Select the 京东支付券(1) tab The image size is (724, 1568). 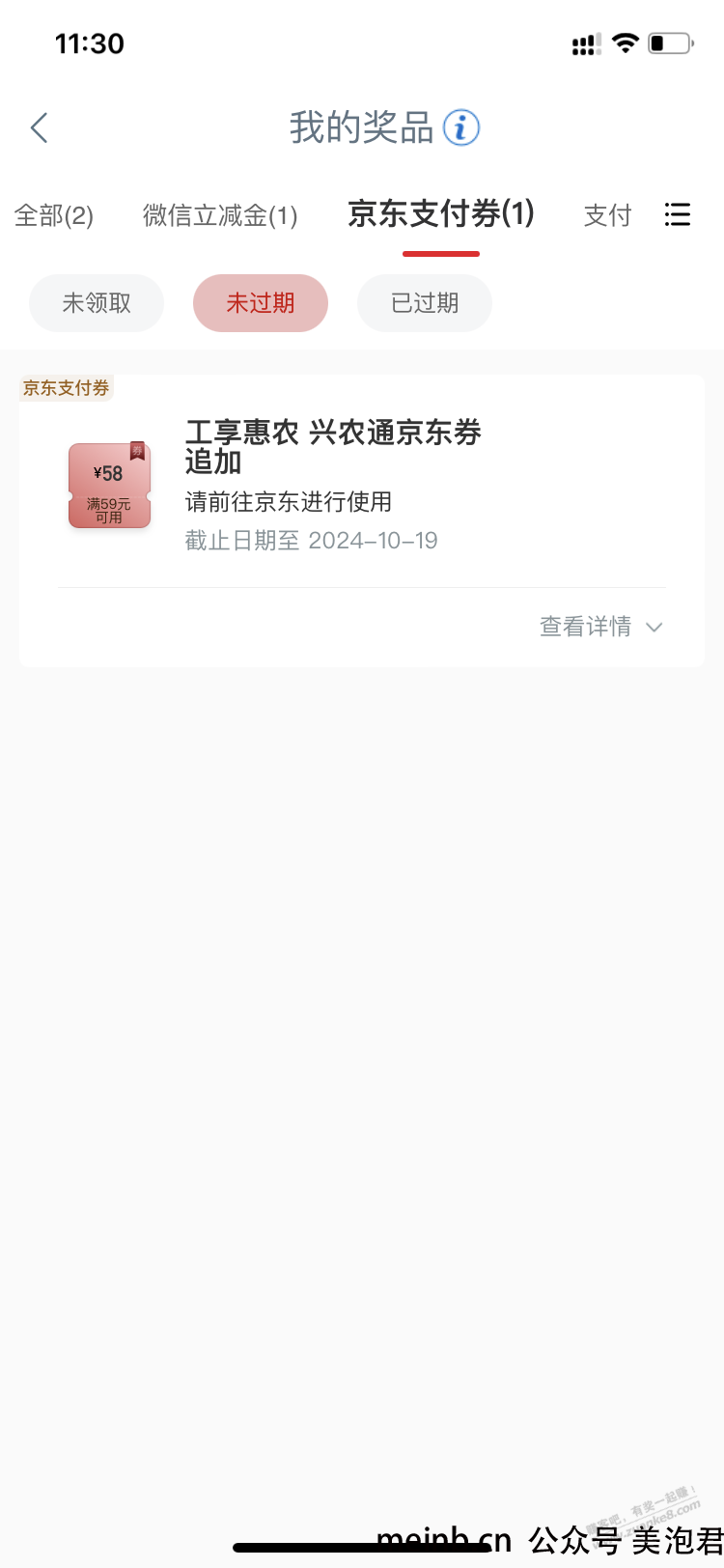coord(441,214)
